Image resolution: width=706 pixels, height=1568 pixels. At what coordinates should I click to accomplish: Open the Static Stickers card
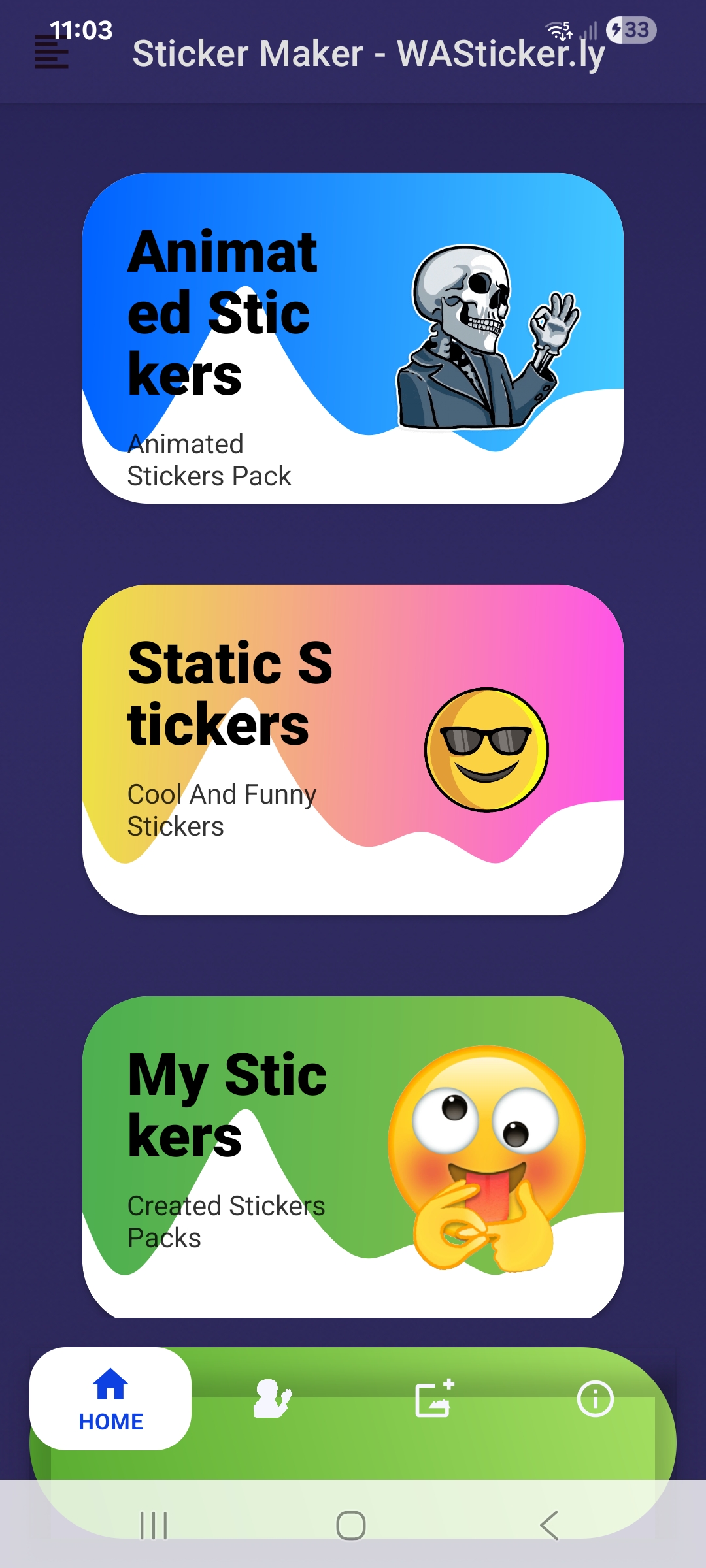click(353, 749)
